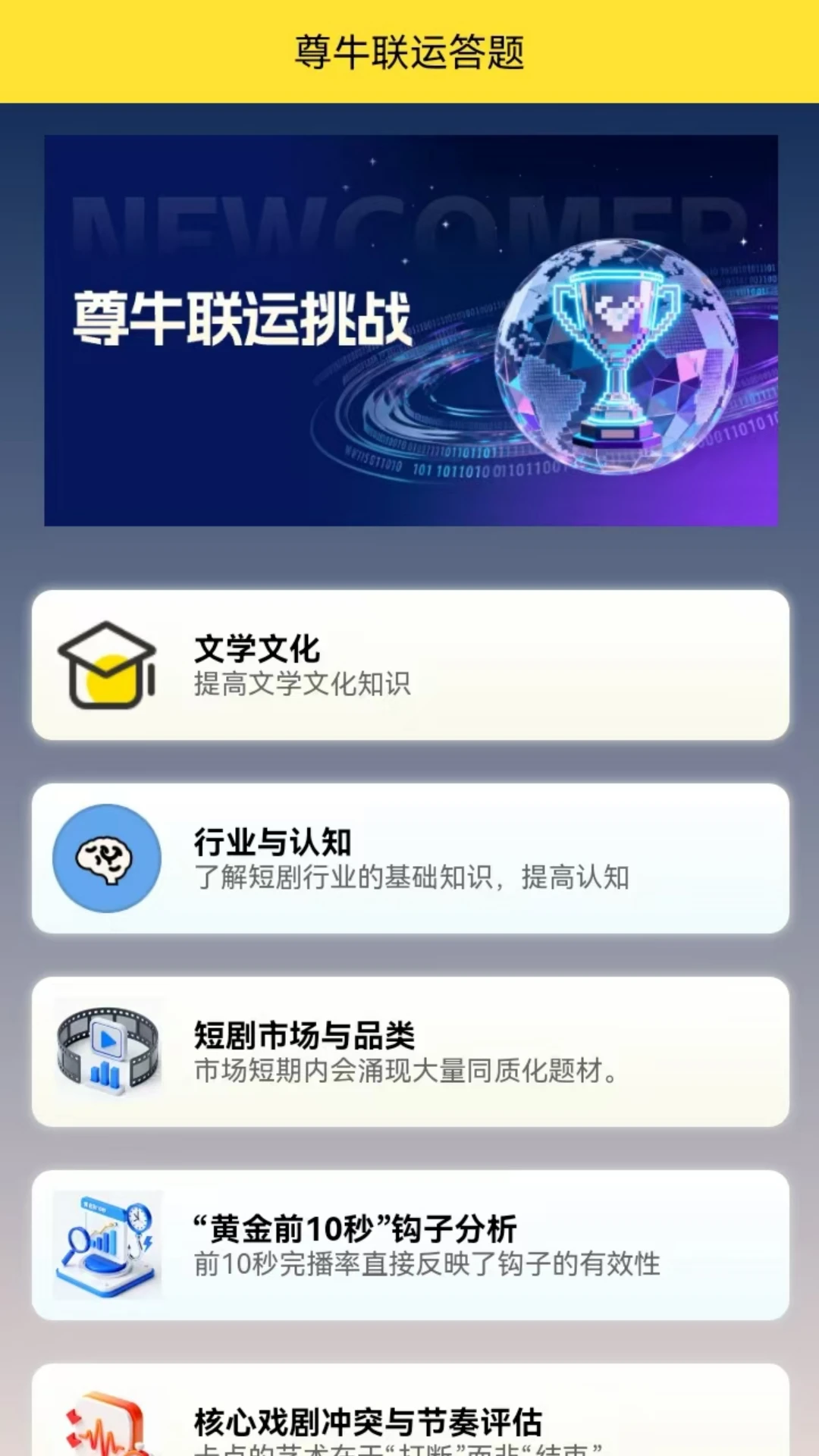Select the 短剧市场与品类 card

[x=409, y=1050]
